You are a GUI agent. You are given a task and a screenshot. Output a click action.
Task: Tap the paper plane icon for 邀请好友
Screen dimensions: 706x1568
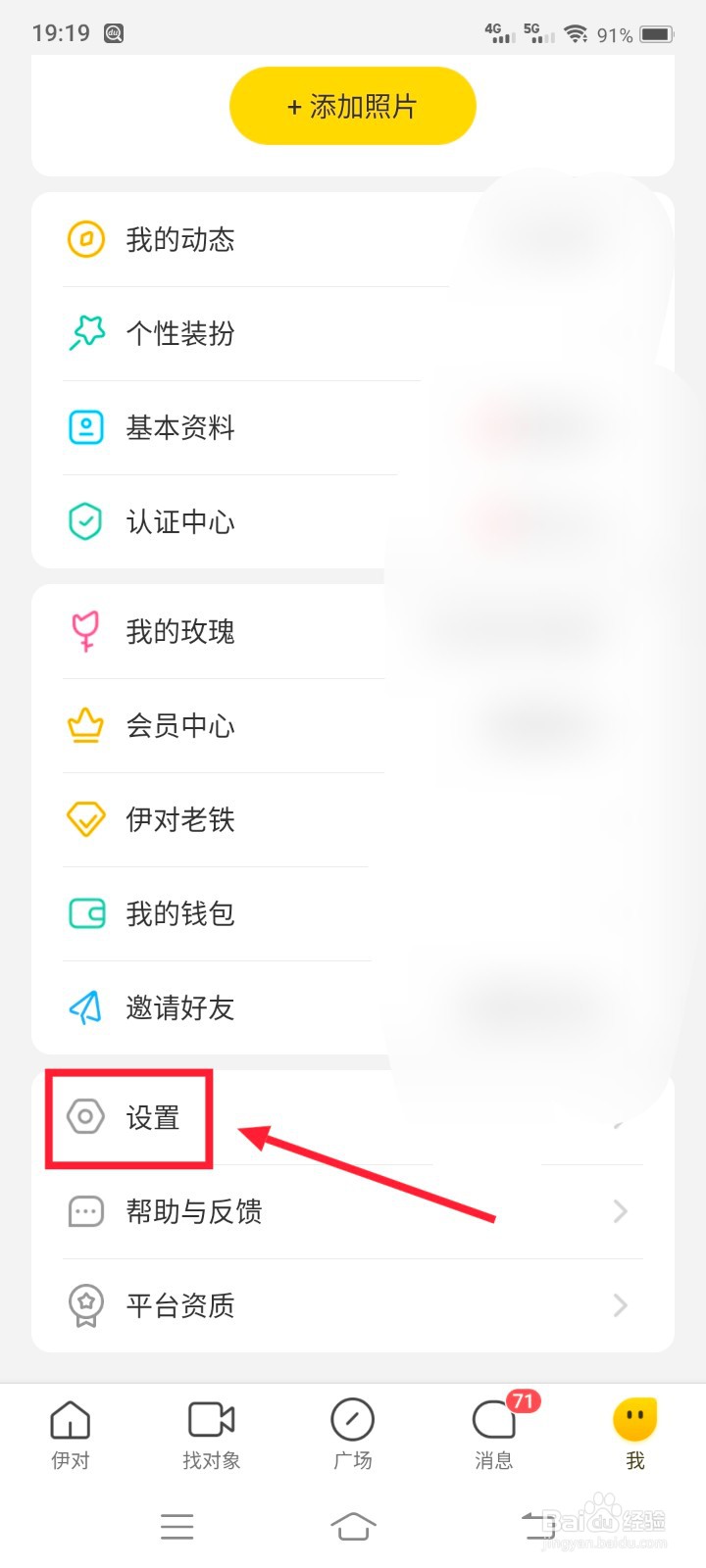tap(86, 1006)
